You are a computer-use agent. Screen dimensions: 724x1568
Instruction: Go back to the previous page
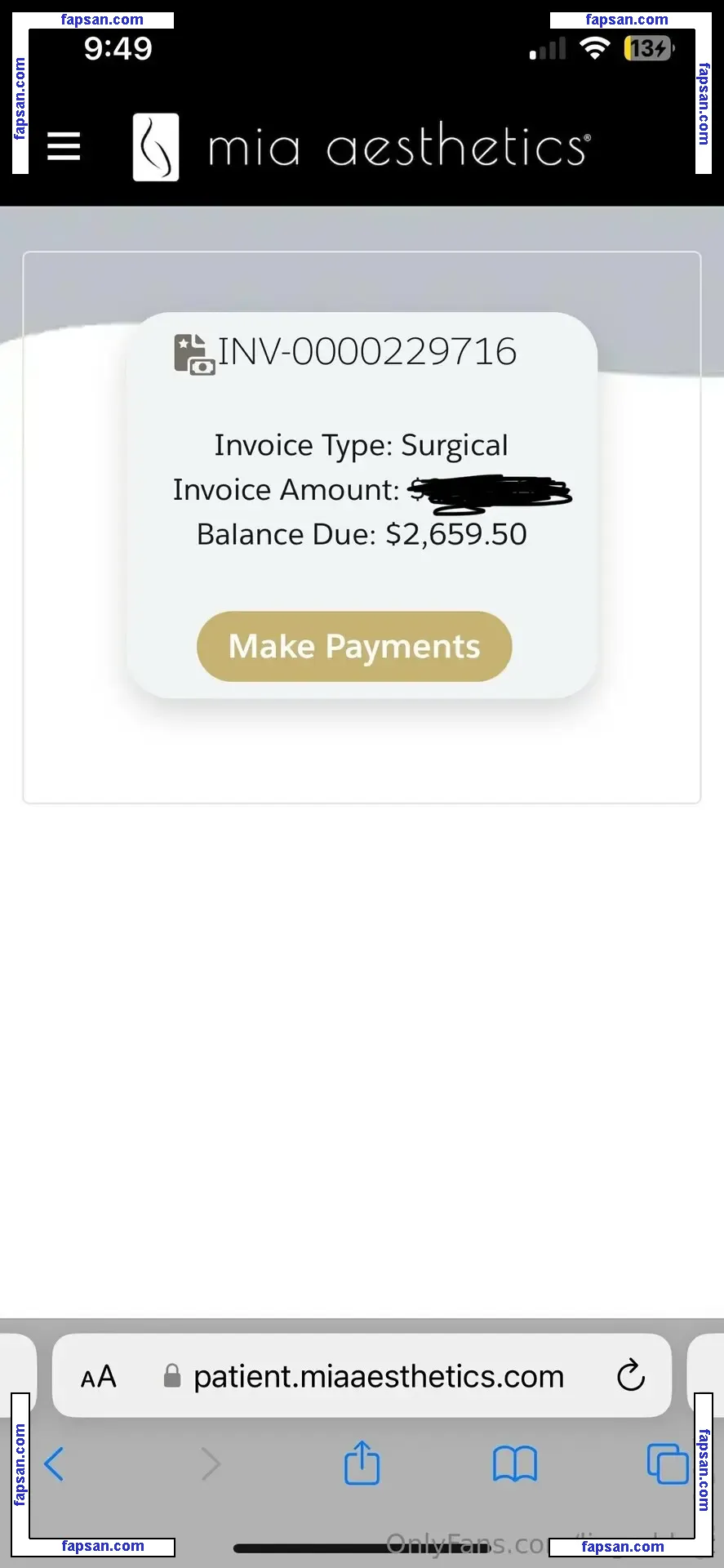[x=54, y=1463]
